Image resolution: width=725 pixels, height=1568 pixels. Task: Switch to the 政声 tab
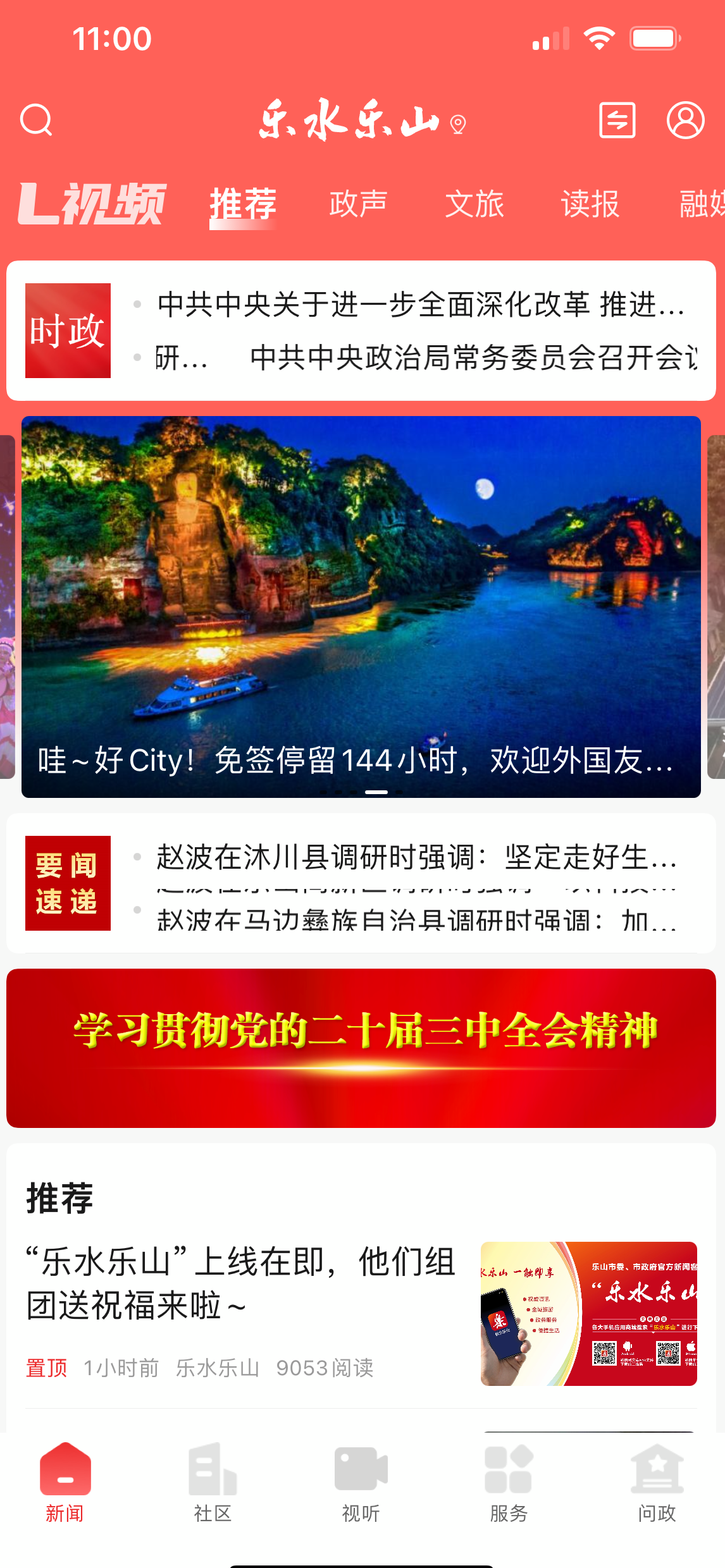(358, 204)
